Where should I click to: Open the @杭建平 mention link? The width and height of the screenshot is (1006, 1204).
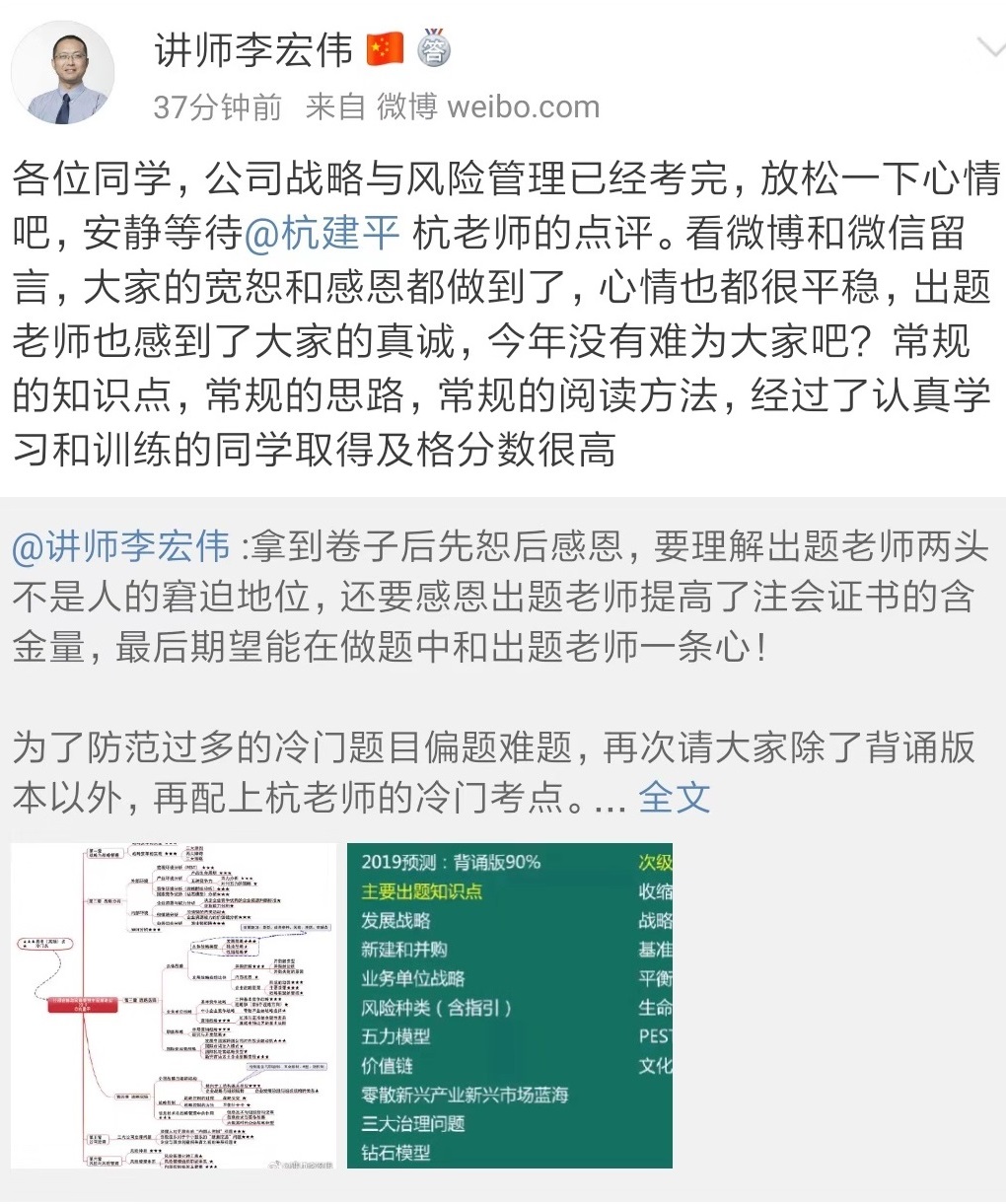321,233
